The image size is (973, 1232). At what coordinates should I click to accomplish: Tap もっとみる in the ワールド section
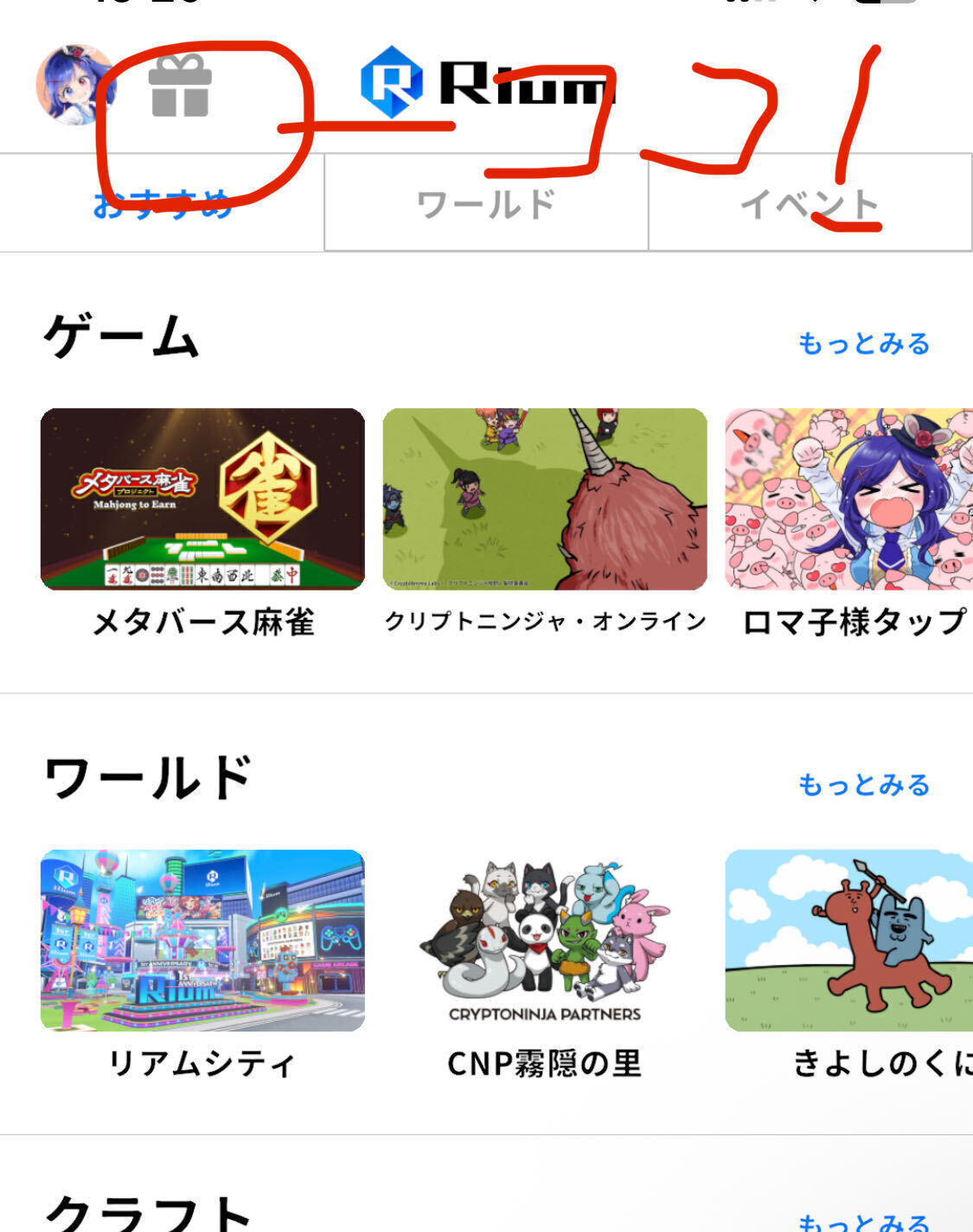tap(863, 784)
